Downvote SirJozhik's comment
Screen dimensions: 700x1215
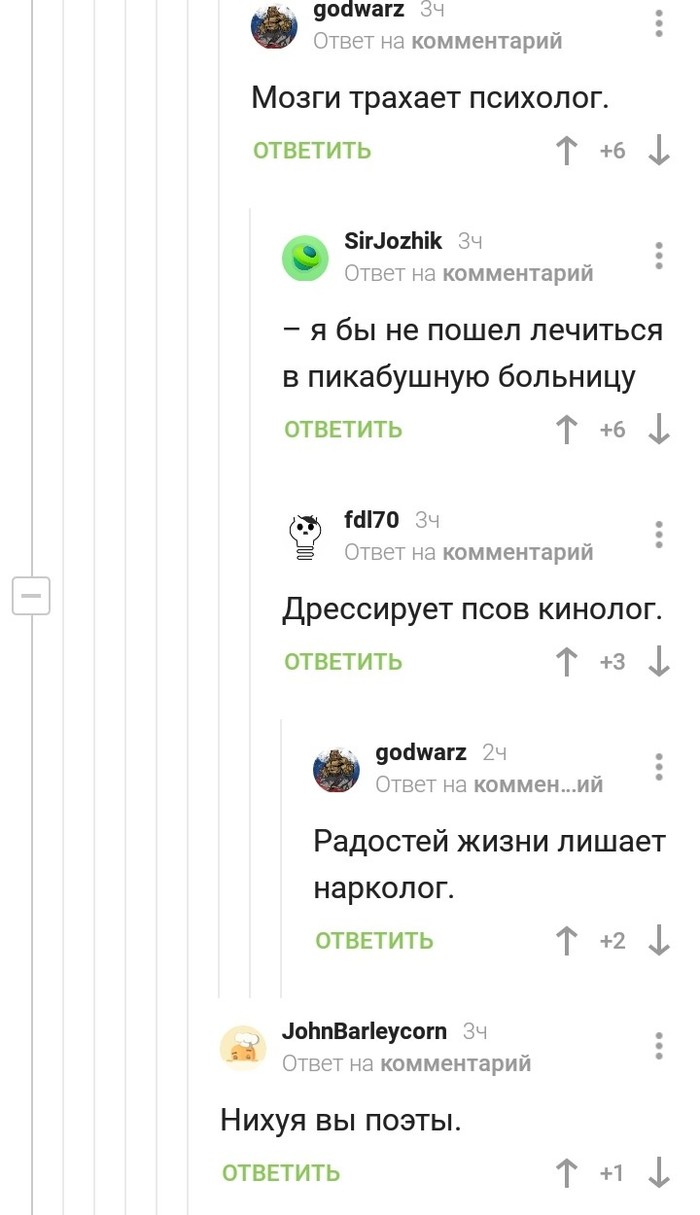[659, 430]
